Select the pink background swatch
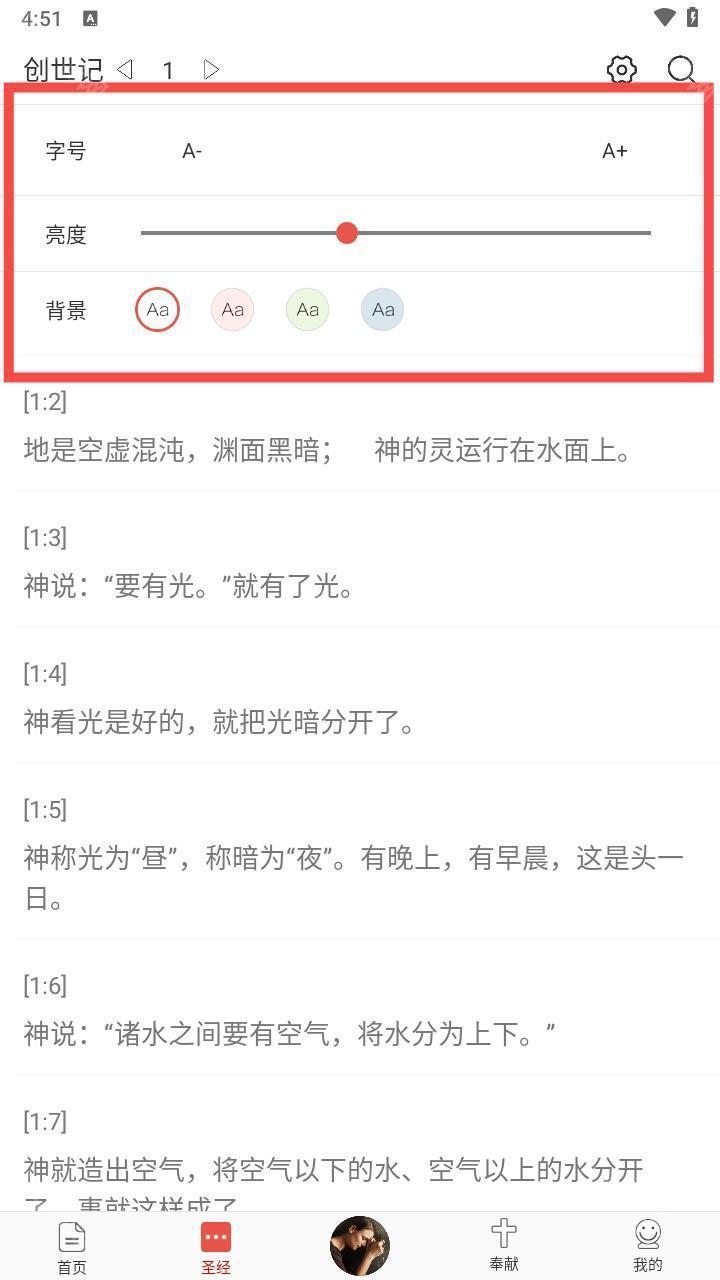 click(232, 309)
